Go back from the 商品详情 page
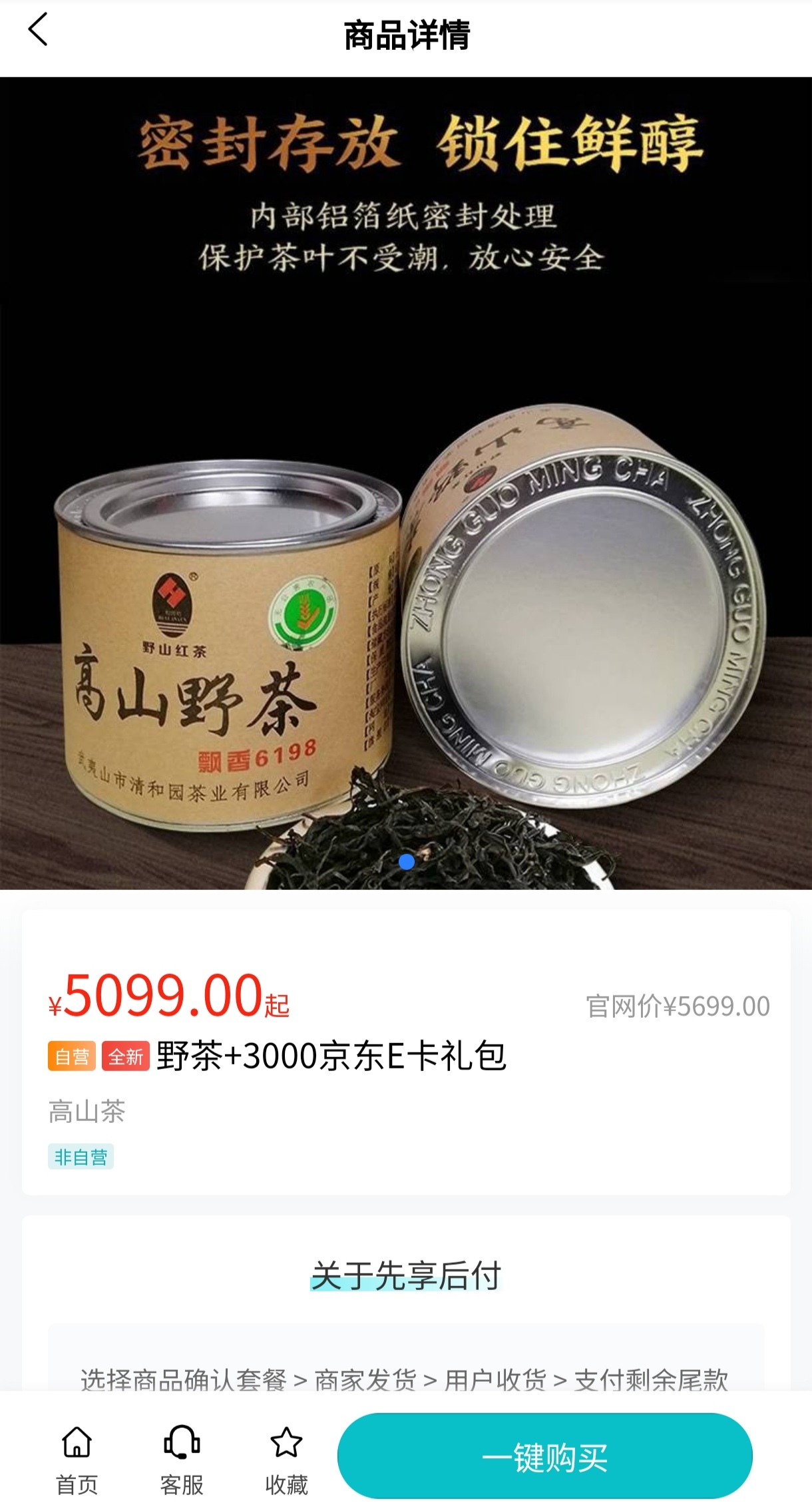This screenshot has height=1507, width=812. pyautogui.click(x=38, y=31)
